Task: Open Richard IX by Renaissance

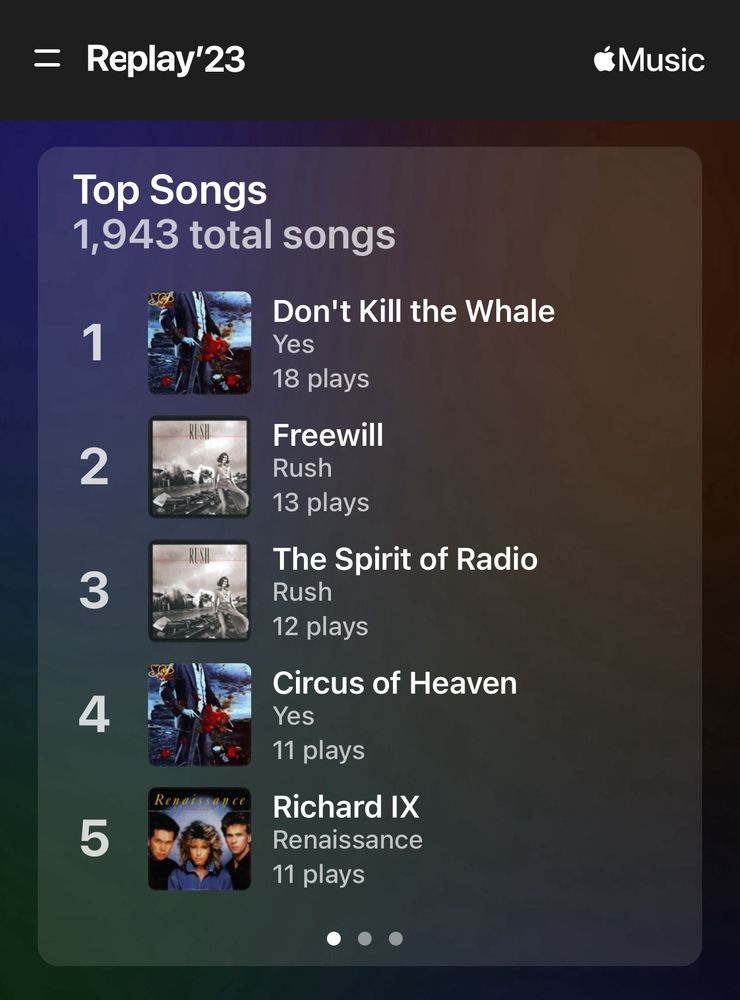Action: tap(346, 808)
